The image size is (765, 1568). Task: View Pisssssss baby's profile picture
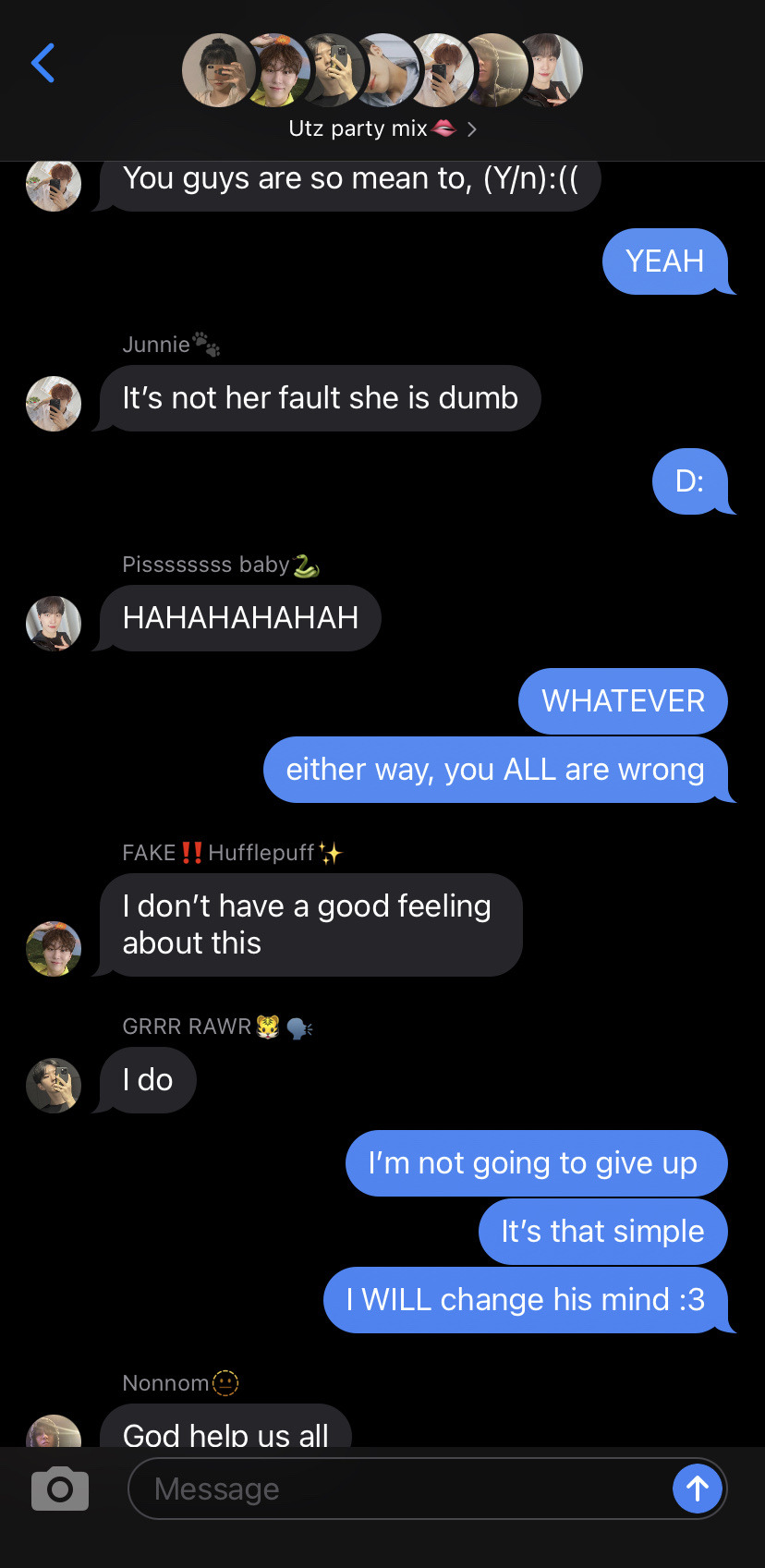(x=54, y=623)
